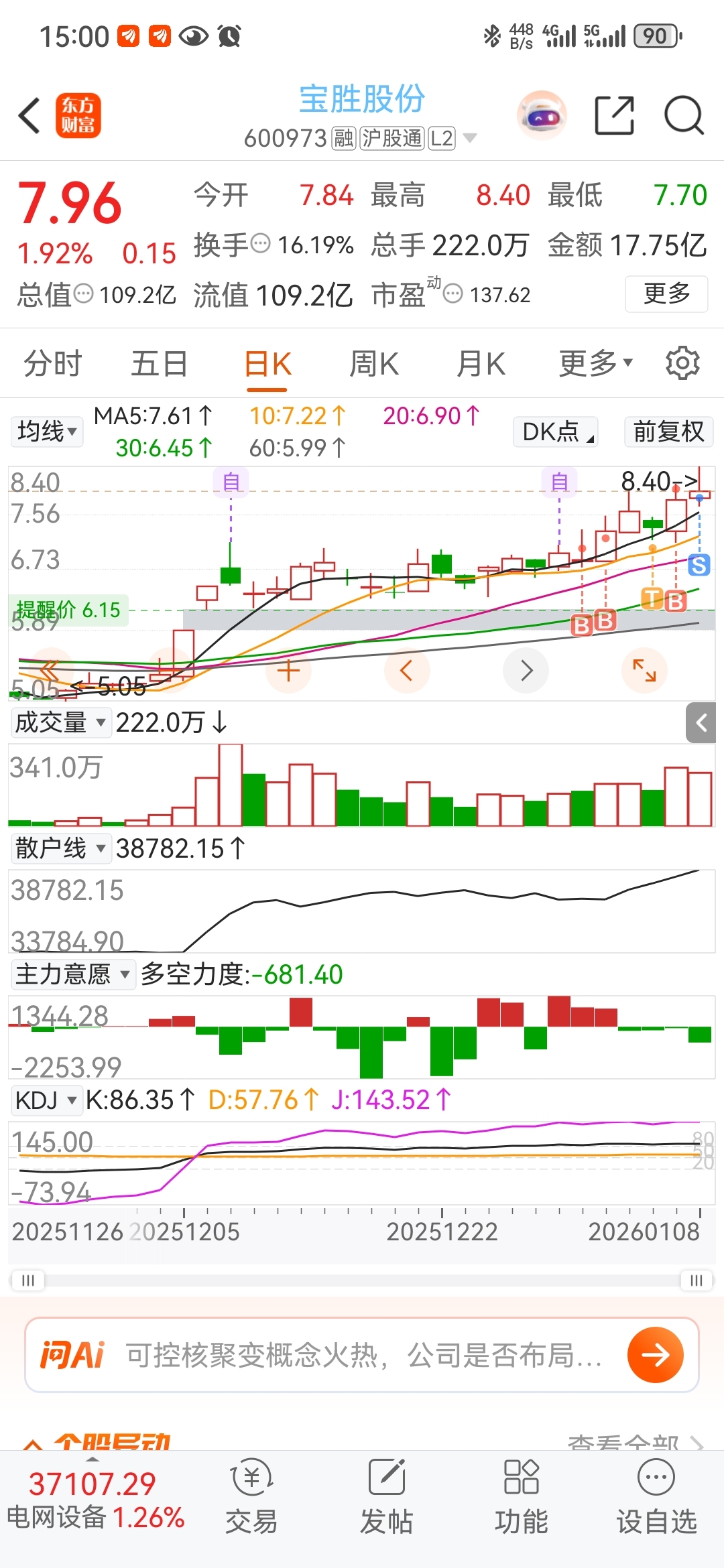724x1568 pixels.
Task: Open the AI assistant robot avatar
Action: click(542, 115)
